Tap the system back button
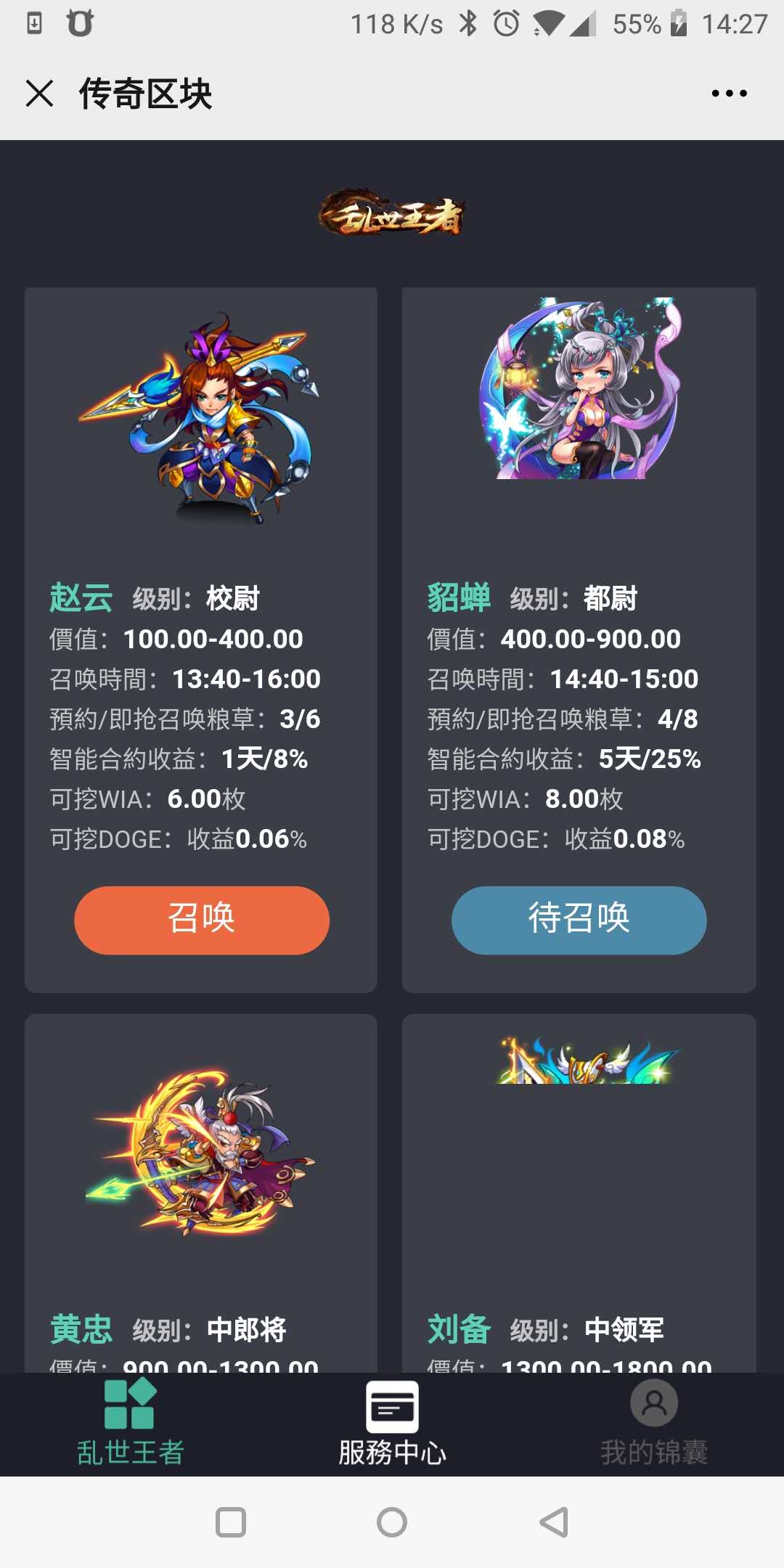Screen dimensions: 784x1568 [x=554, y=1522]
